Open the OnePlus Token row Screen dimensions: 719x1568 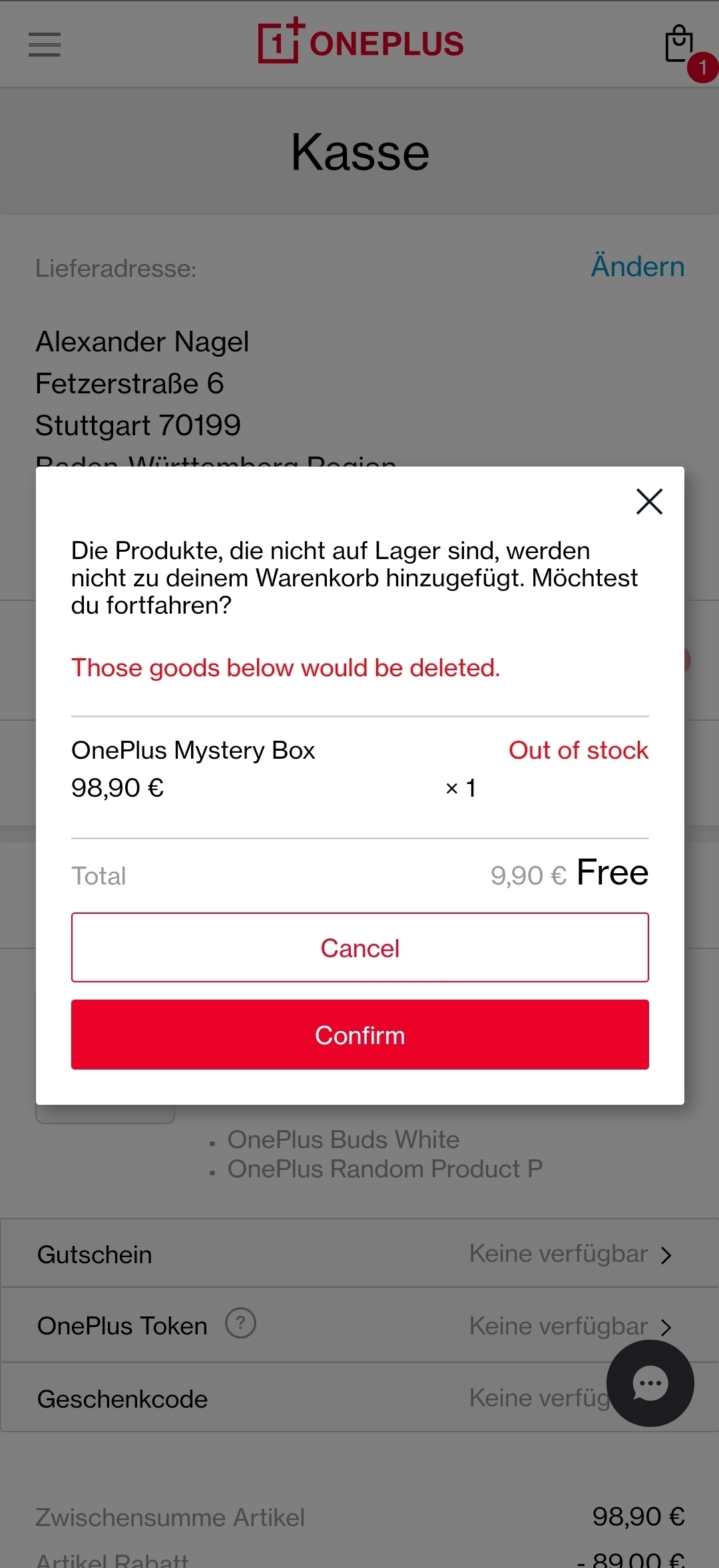[359, 1325]
